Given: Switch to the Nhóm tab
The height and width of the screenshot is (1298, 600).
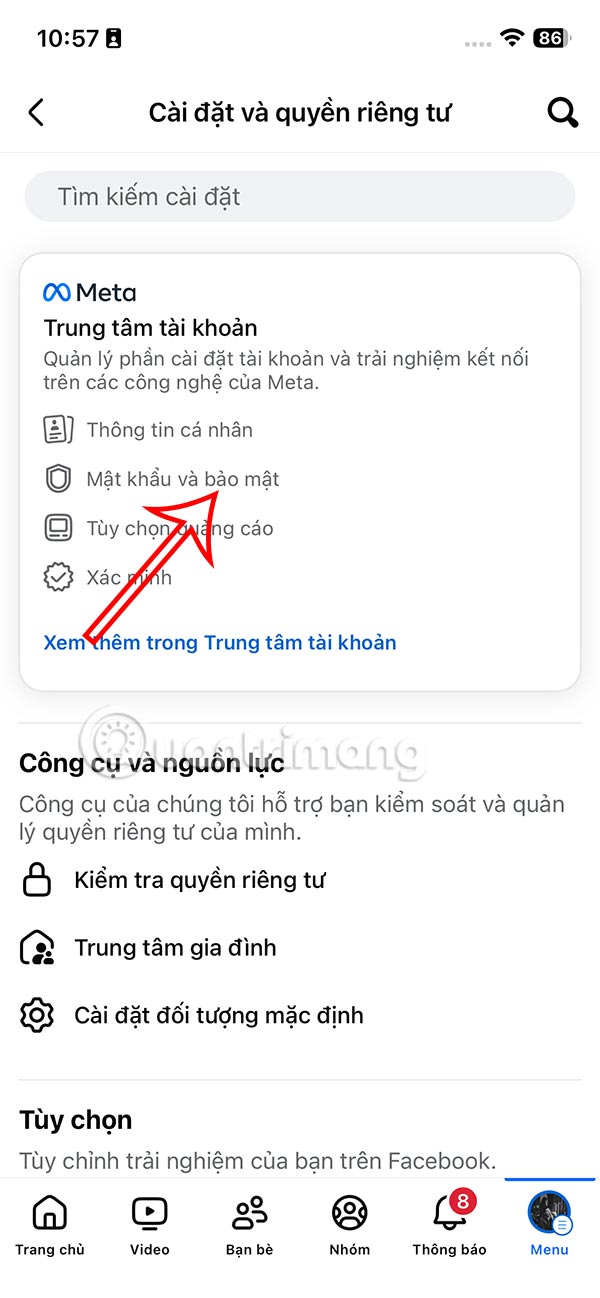Looking at the screenshot, I should (349, 1225).
